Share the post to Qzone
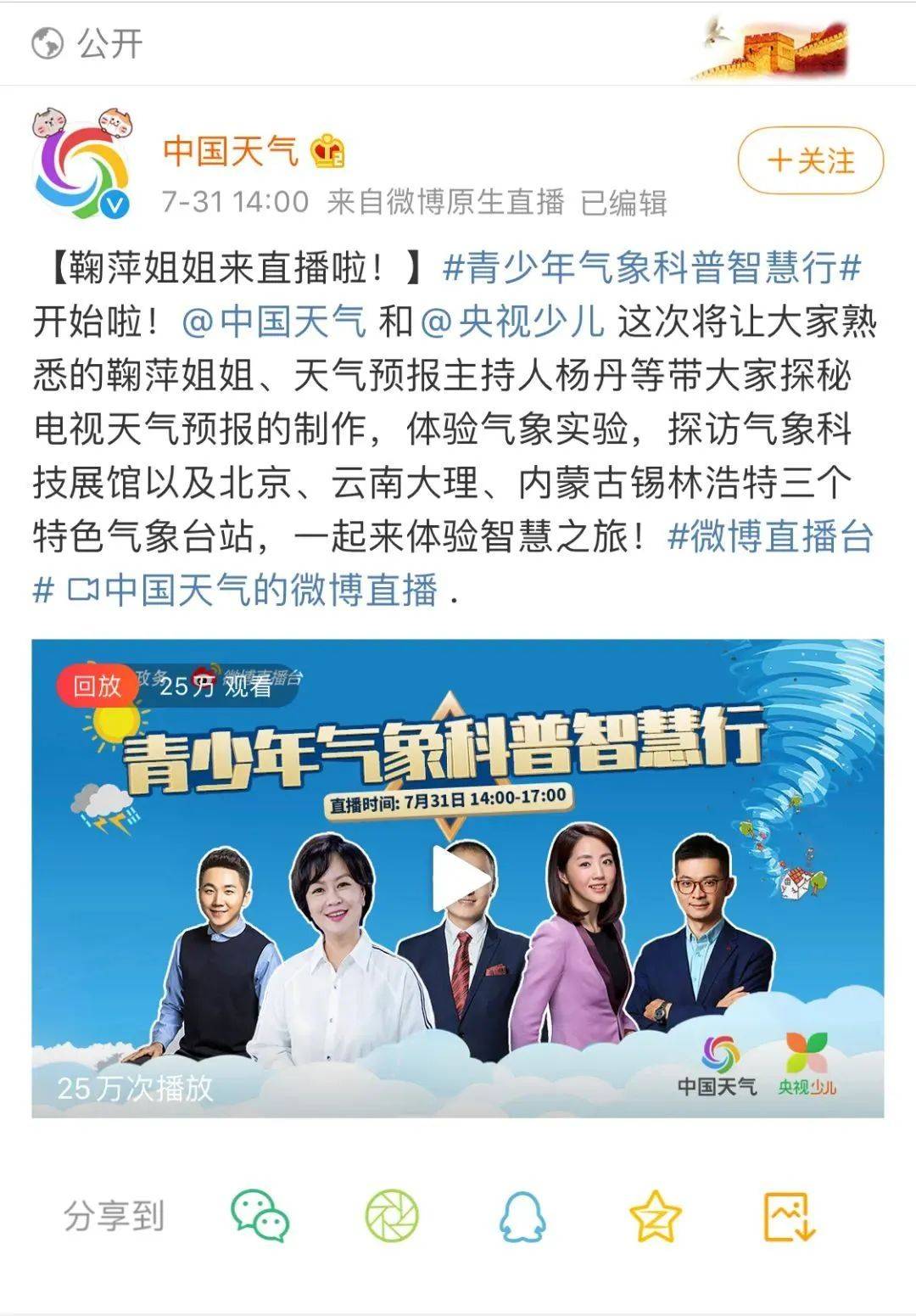Viewport: 916px width, 1316px height. tap(655, 1215)
